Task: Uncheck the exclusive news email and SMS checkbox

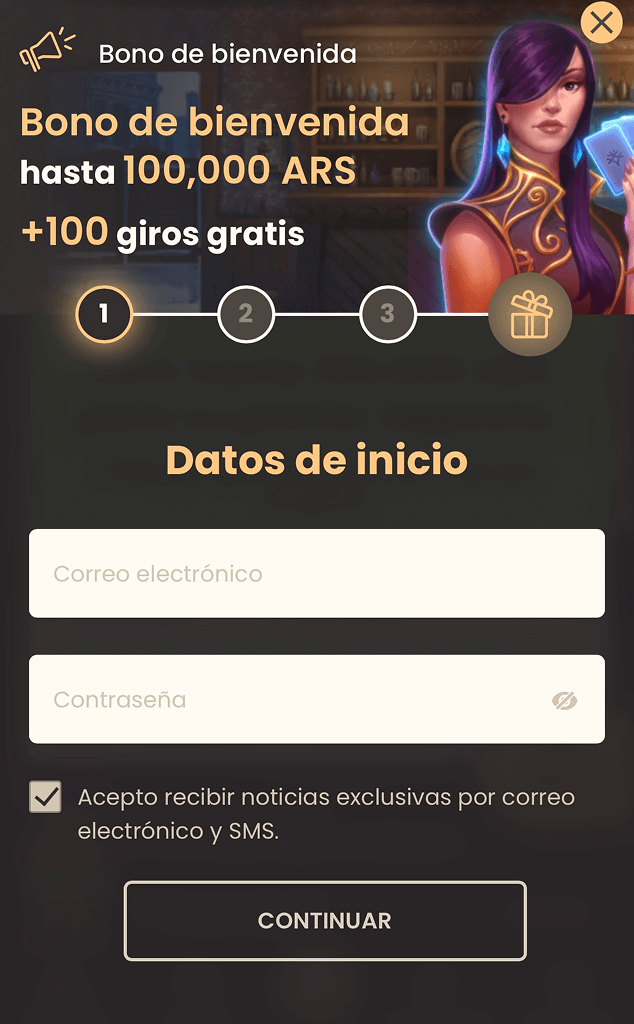Action: (x=45, y=797)
